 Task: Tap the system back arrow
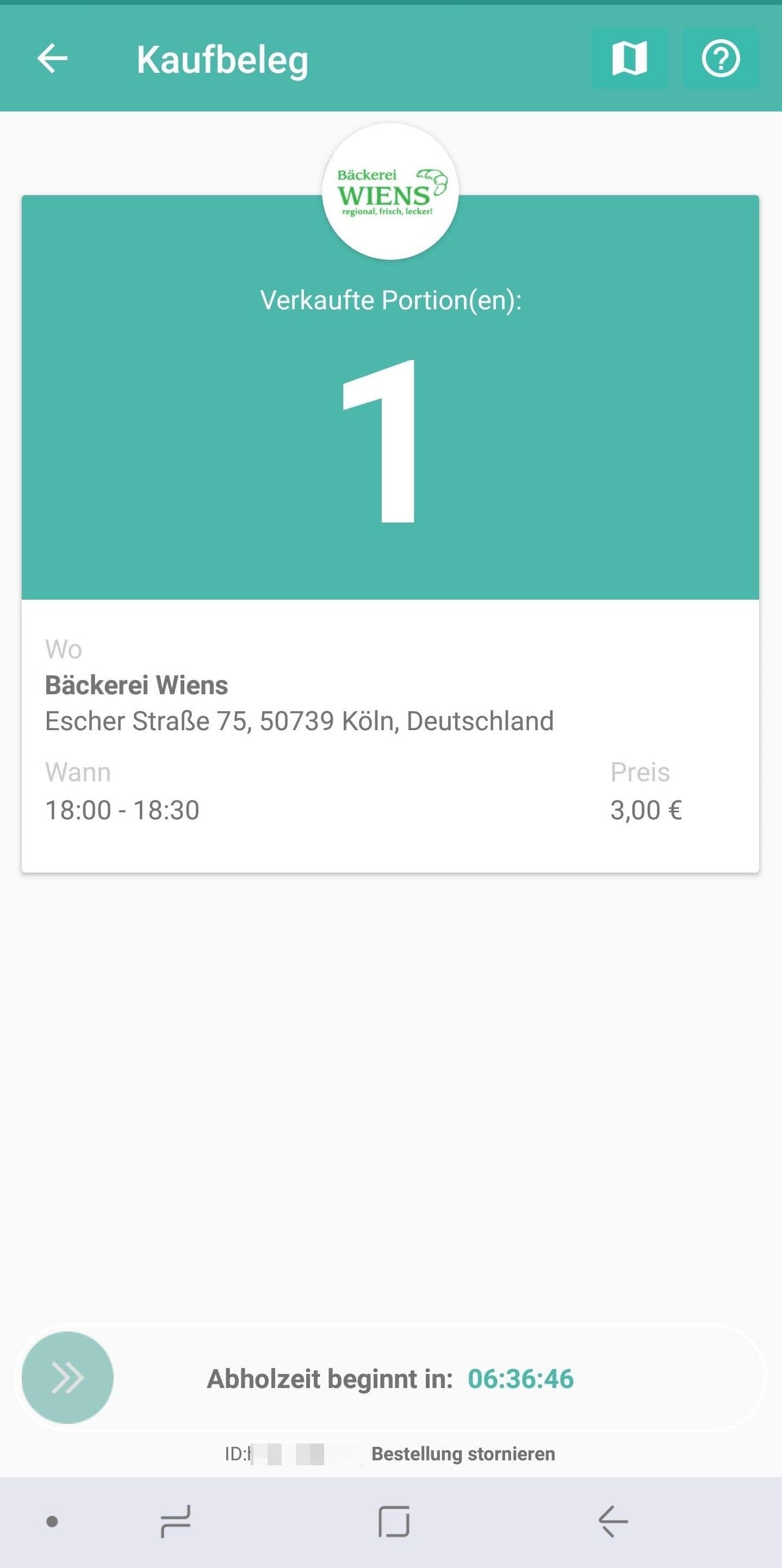click(x=613, y=1521)
